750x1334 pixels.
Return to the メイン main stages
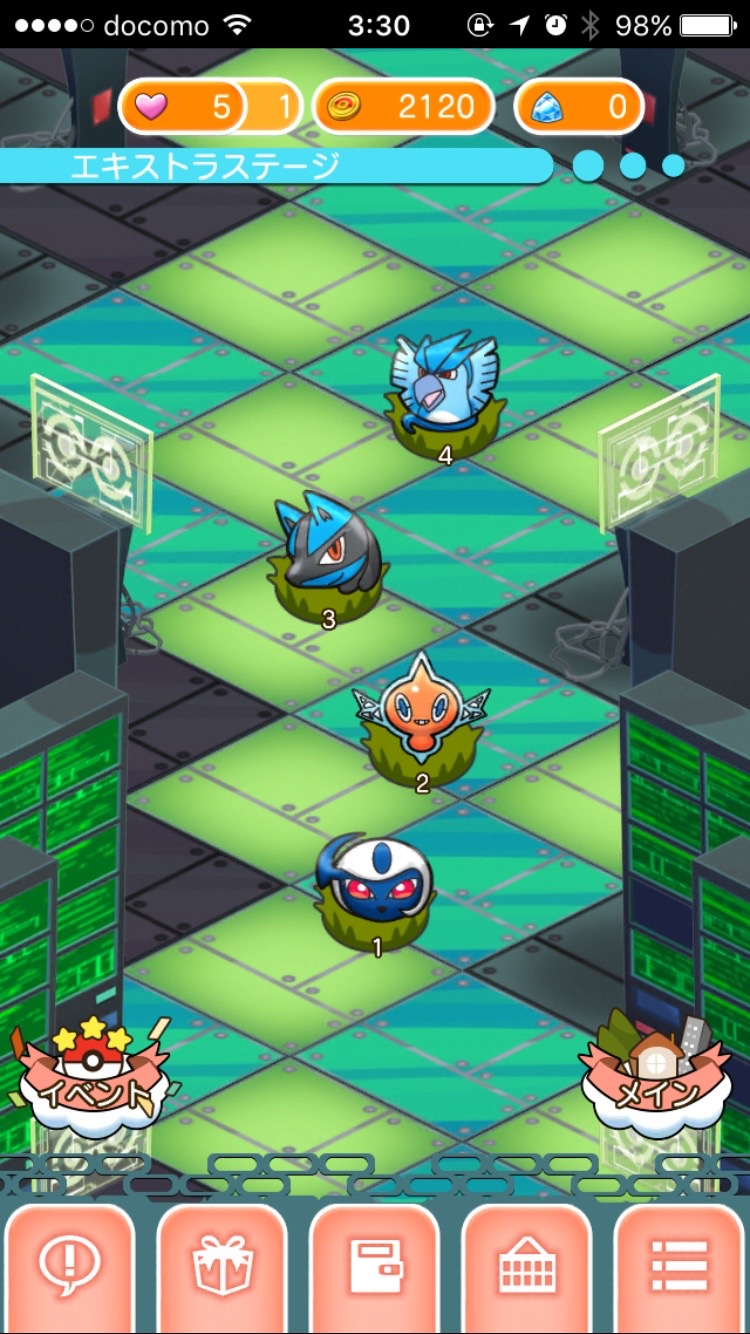click(x=657, y=1080)
